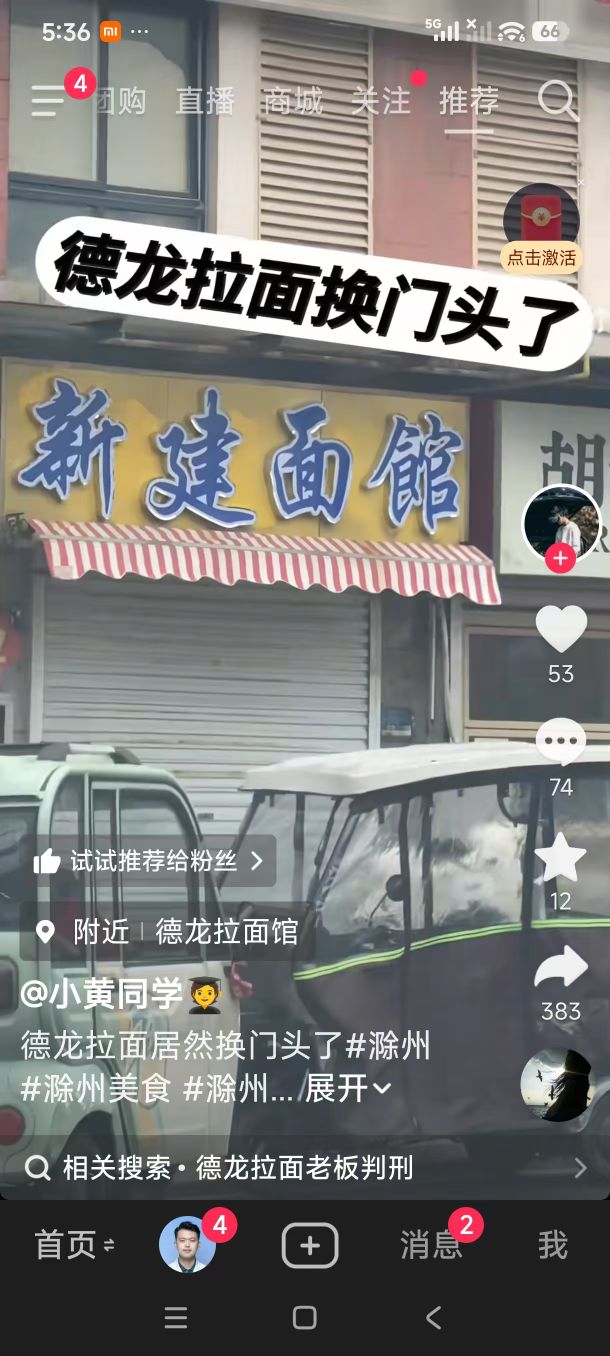Switch to the 关注 tab

coord(381,101)
